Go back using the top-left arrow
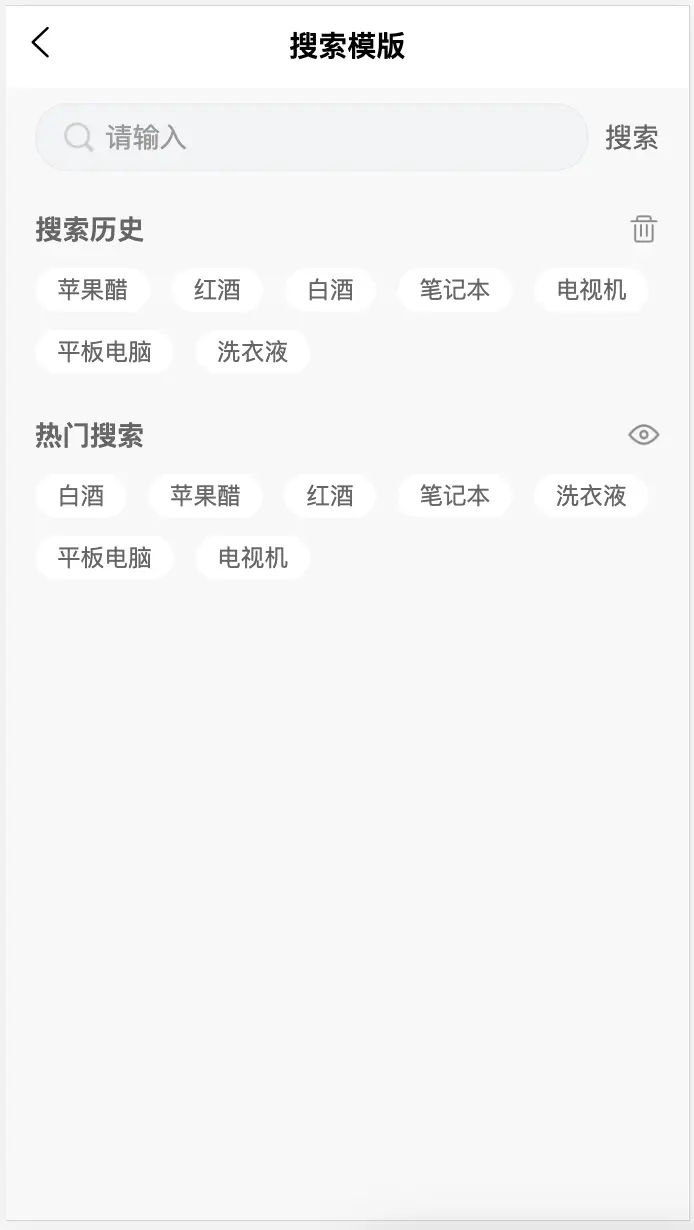The image size is (694, 1230). pyautogui.click(x=40, y=43)
